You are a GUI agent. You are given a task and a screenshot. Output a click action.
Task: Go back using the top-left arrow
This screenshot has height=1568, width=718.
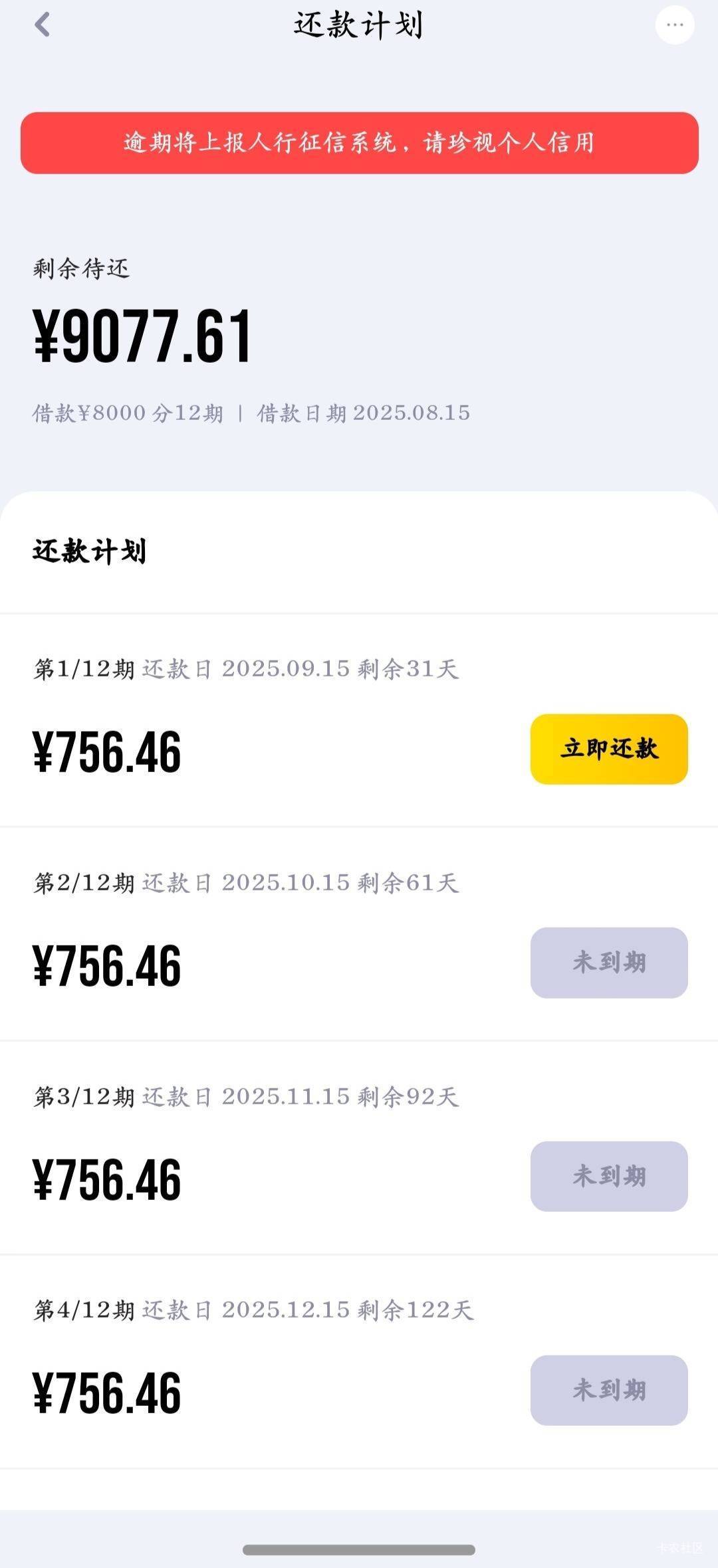[42, 25]
